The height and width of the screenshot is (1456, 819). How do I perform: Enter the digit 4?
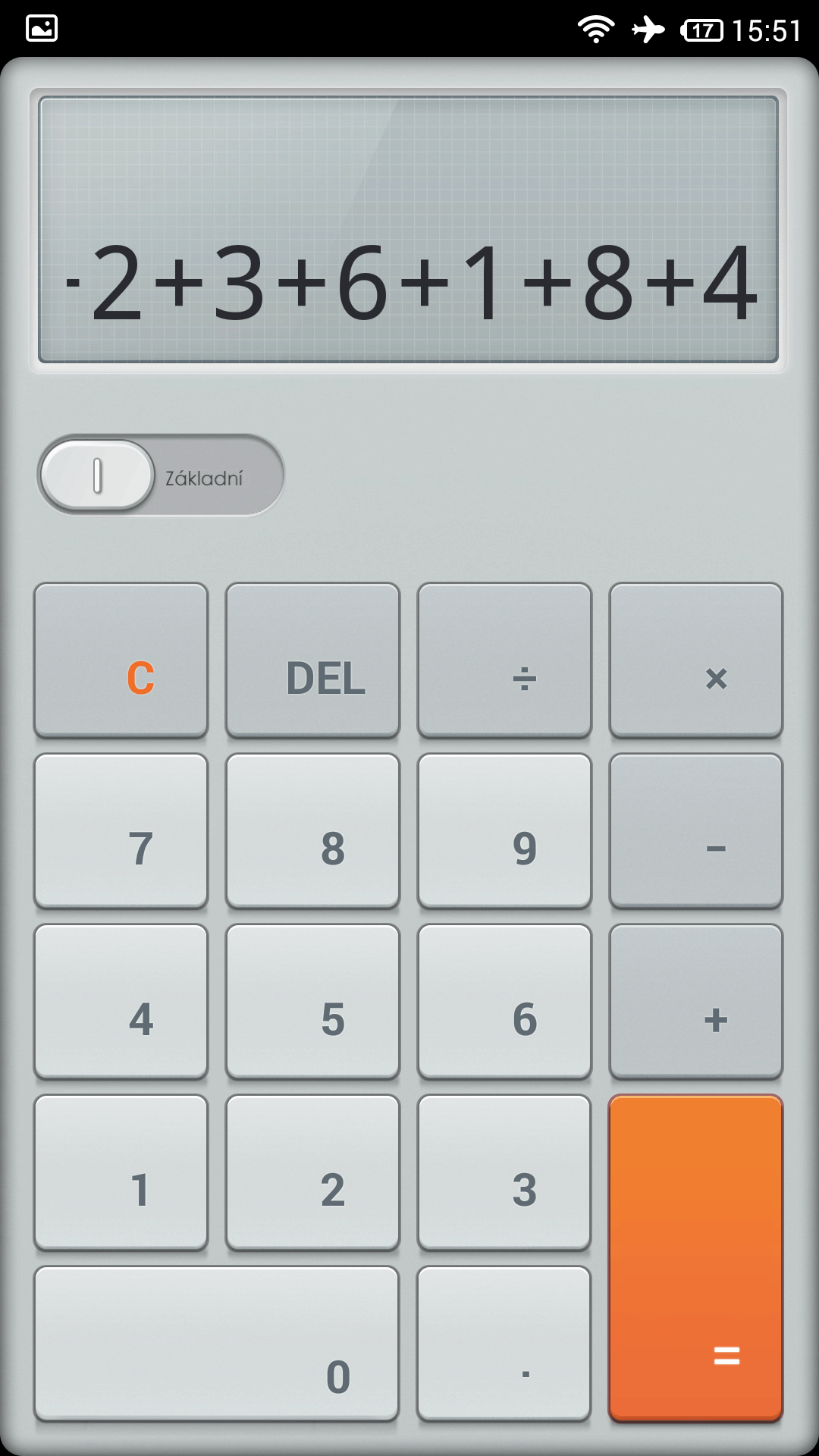point(121,1001)
